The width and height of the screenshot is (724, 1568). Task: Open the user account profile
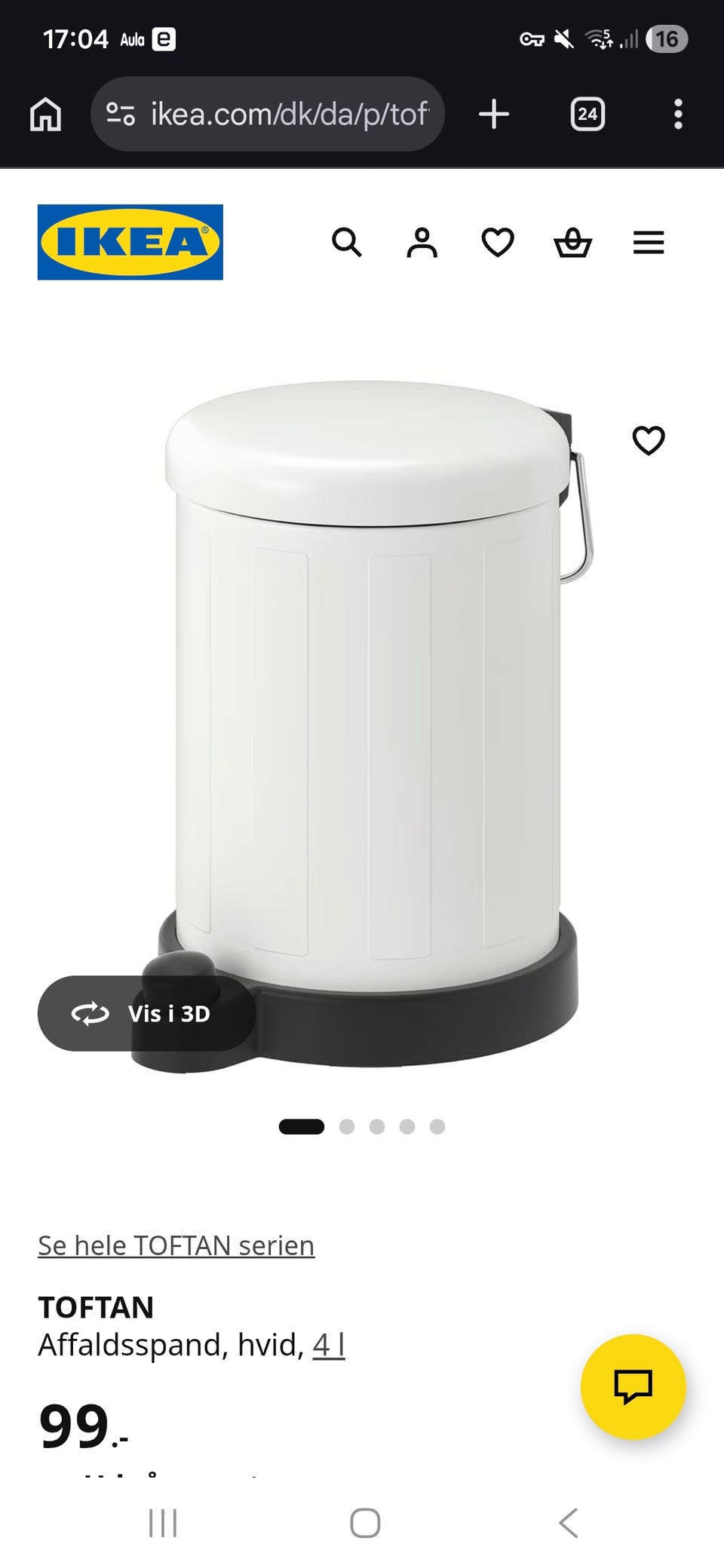point(422,243)
